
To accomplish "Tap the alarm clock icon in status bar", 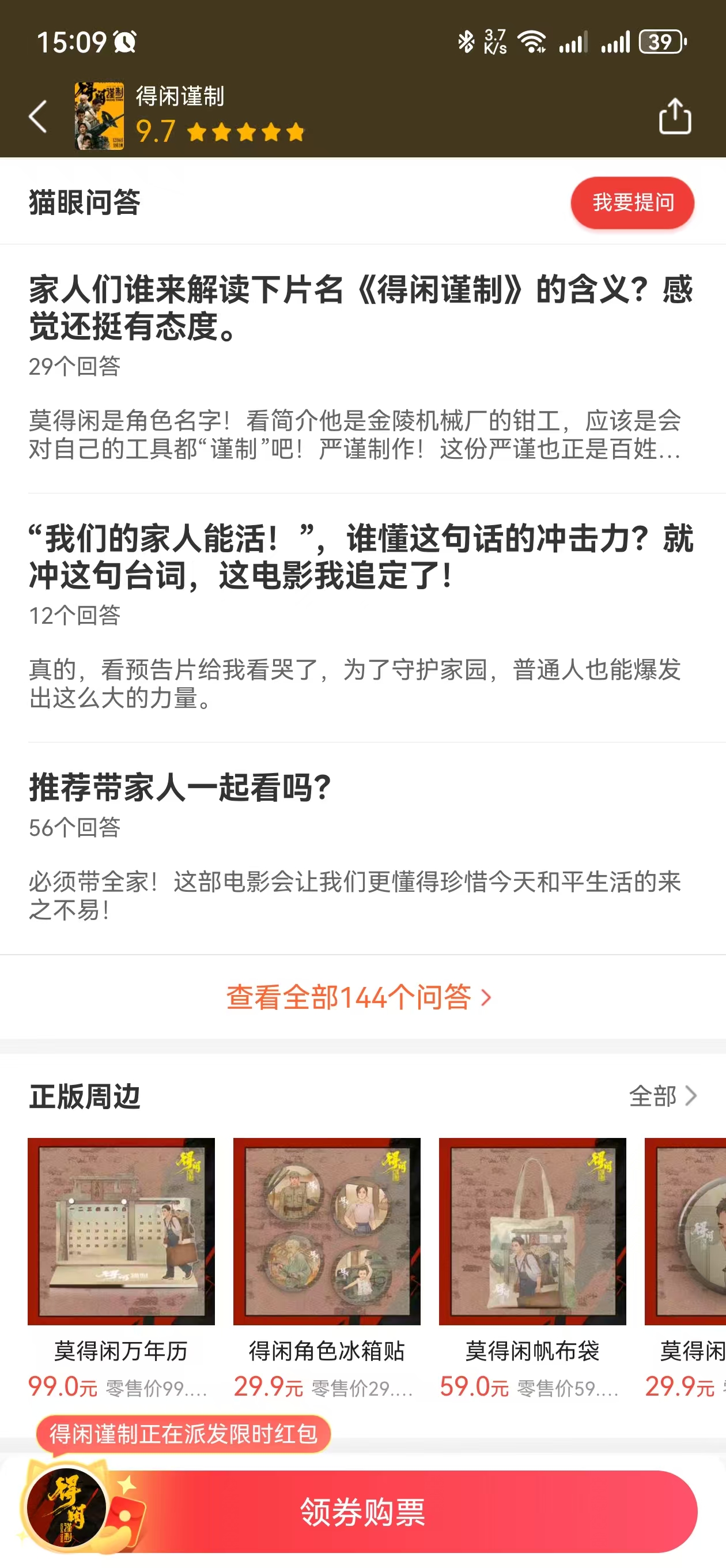I will click(125, 40).
